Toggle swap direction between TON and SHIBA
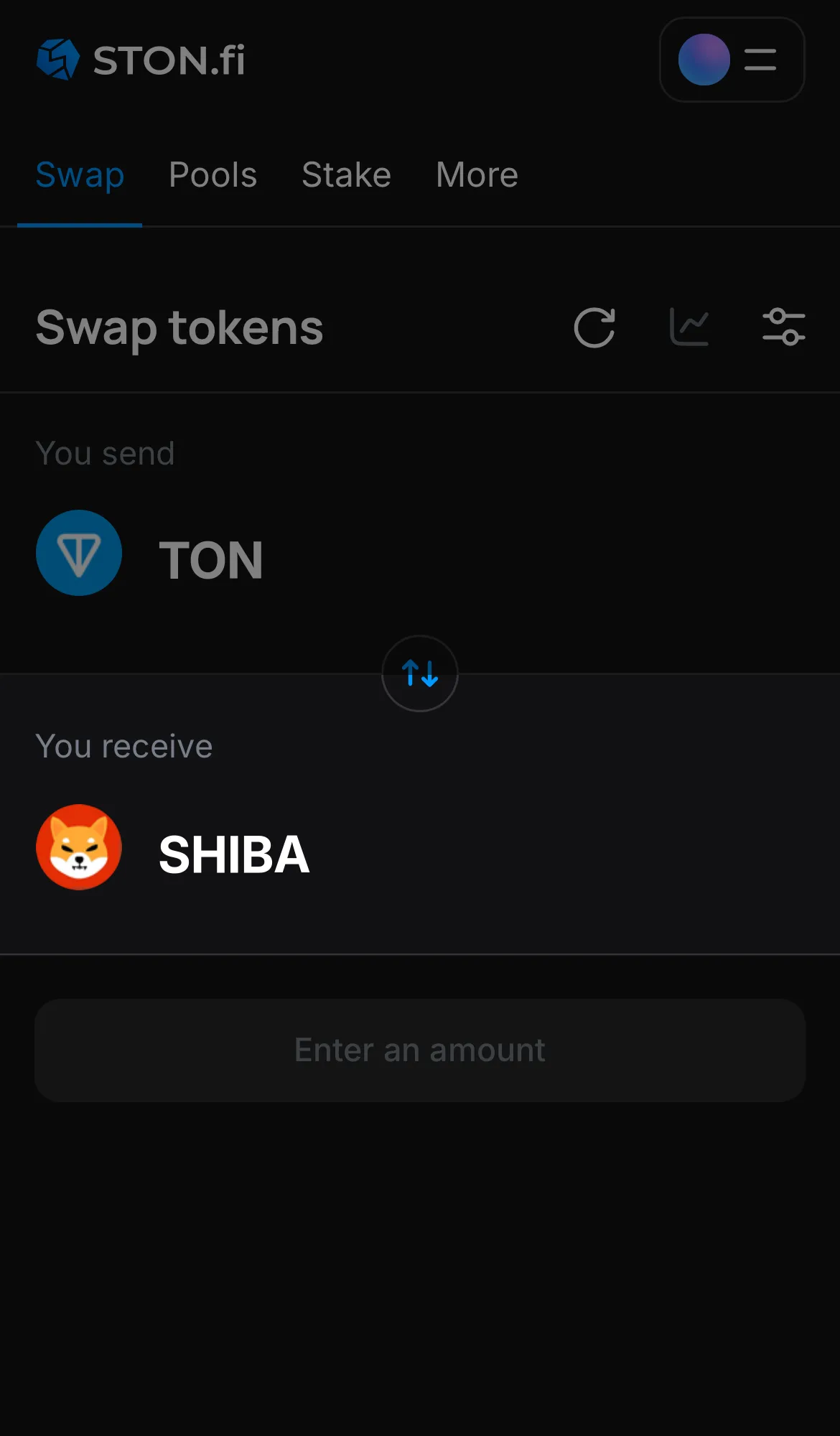 pos(419,673)
